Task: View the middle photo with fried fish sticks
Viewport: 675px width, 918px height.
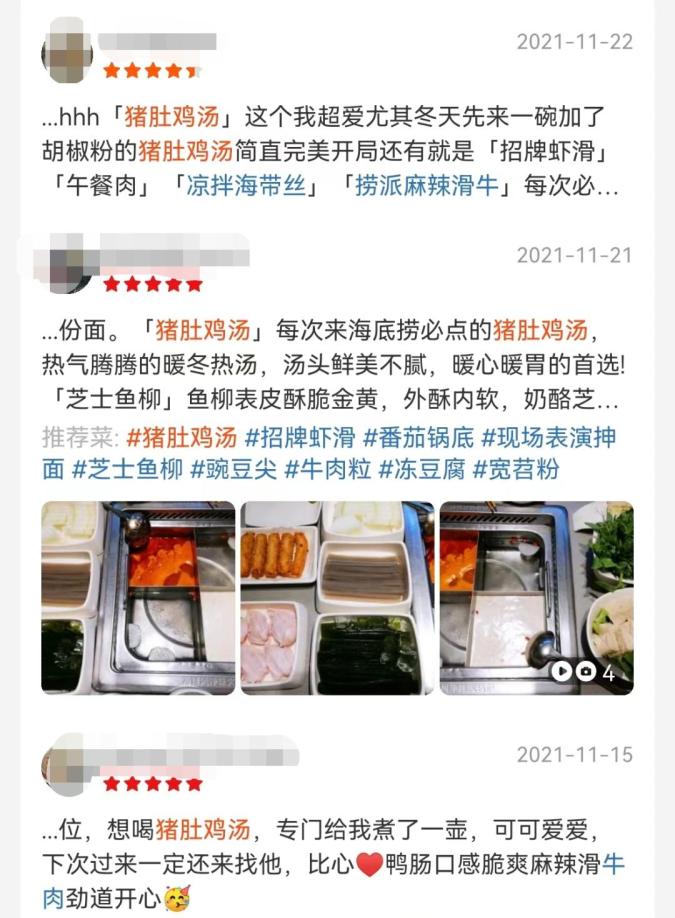Action: coord(337,598)
